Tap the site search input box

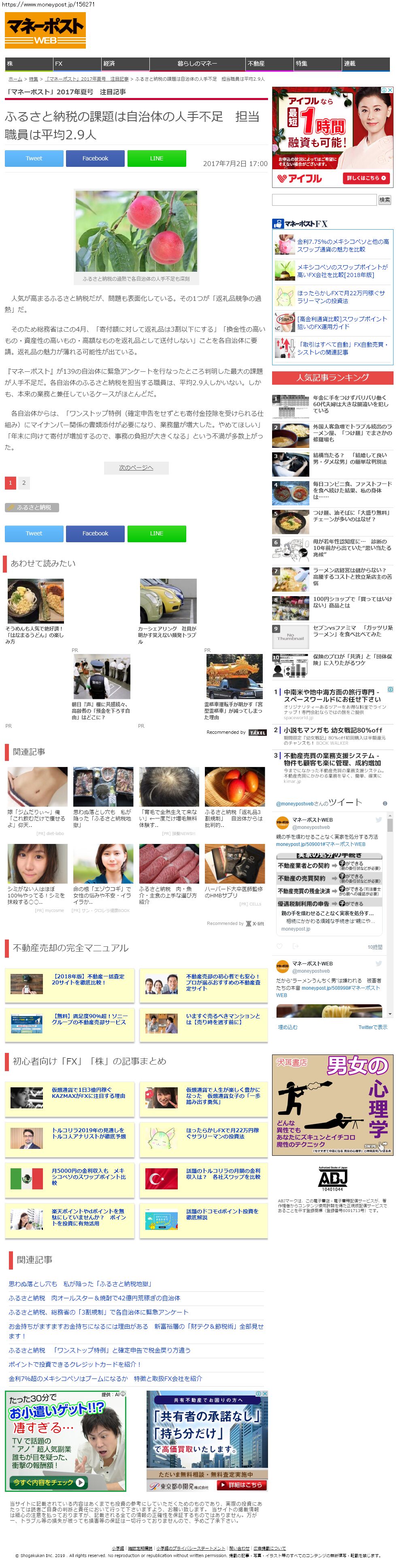(x=324, y=200)
